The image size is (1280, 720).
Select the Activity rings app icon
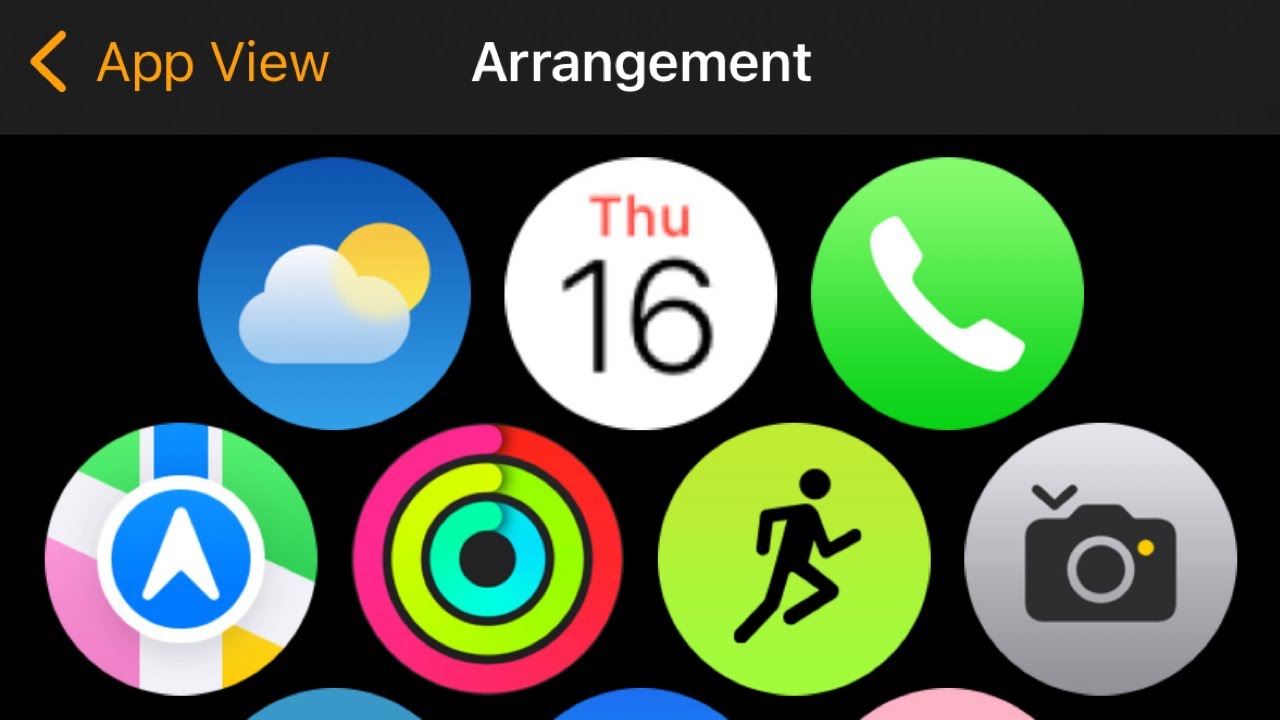click(487, 559)
